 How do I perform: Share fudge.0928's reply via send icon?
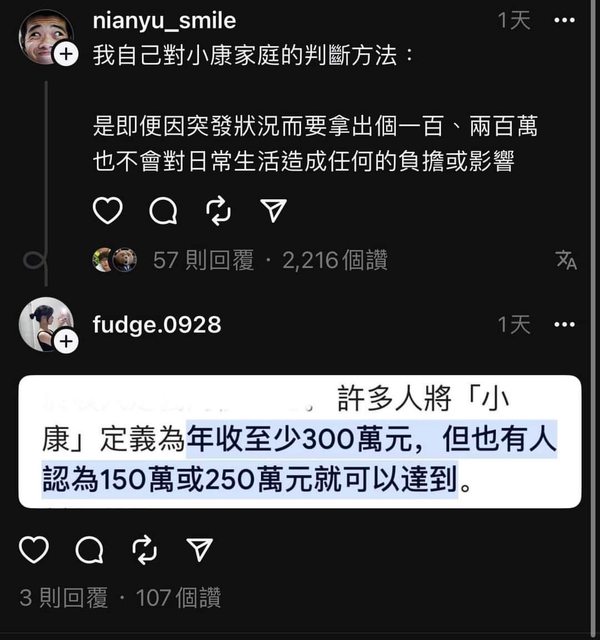200,548
